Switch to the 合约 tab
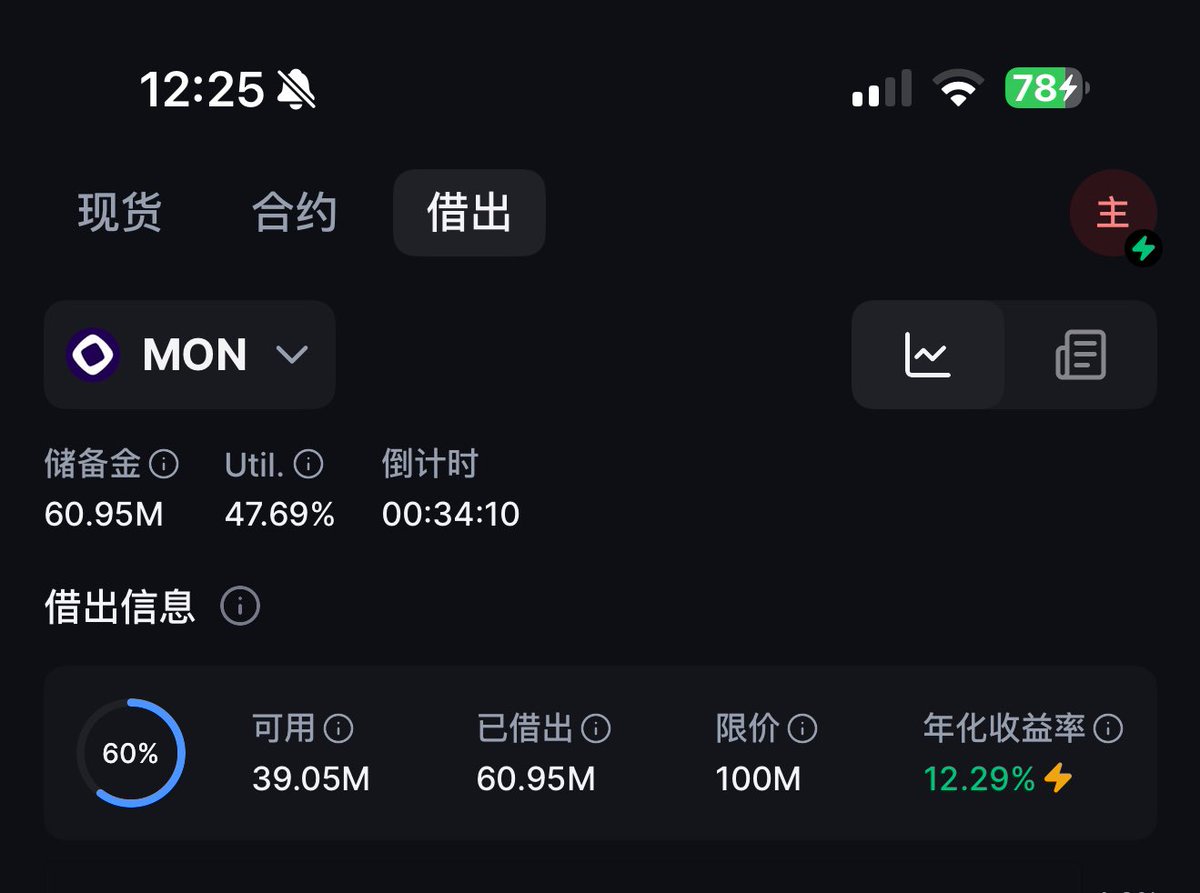This screenshot has width=1200, height=893. (294, 213)
